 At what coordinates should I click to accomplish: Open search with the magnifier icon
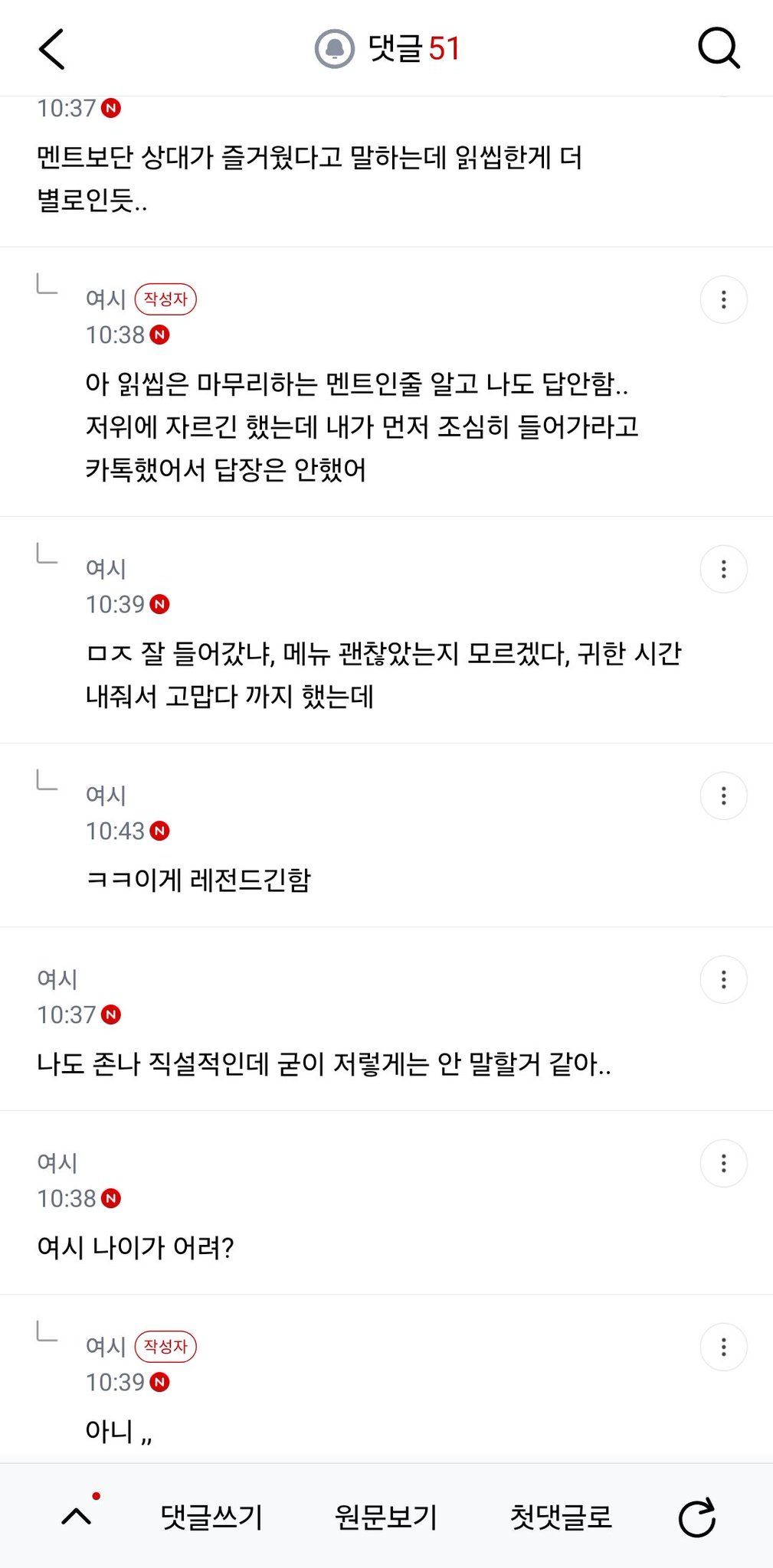[x=719, y=49]
